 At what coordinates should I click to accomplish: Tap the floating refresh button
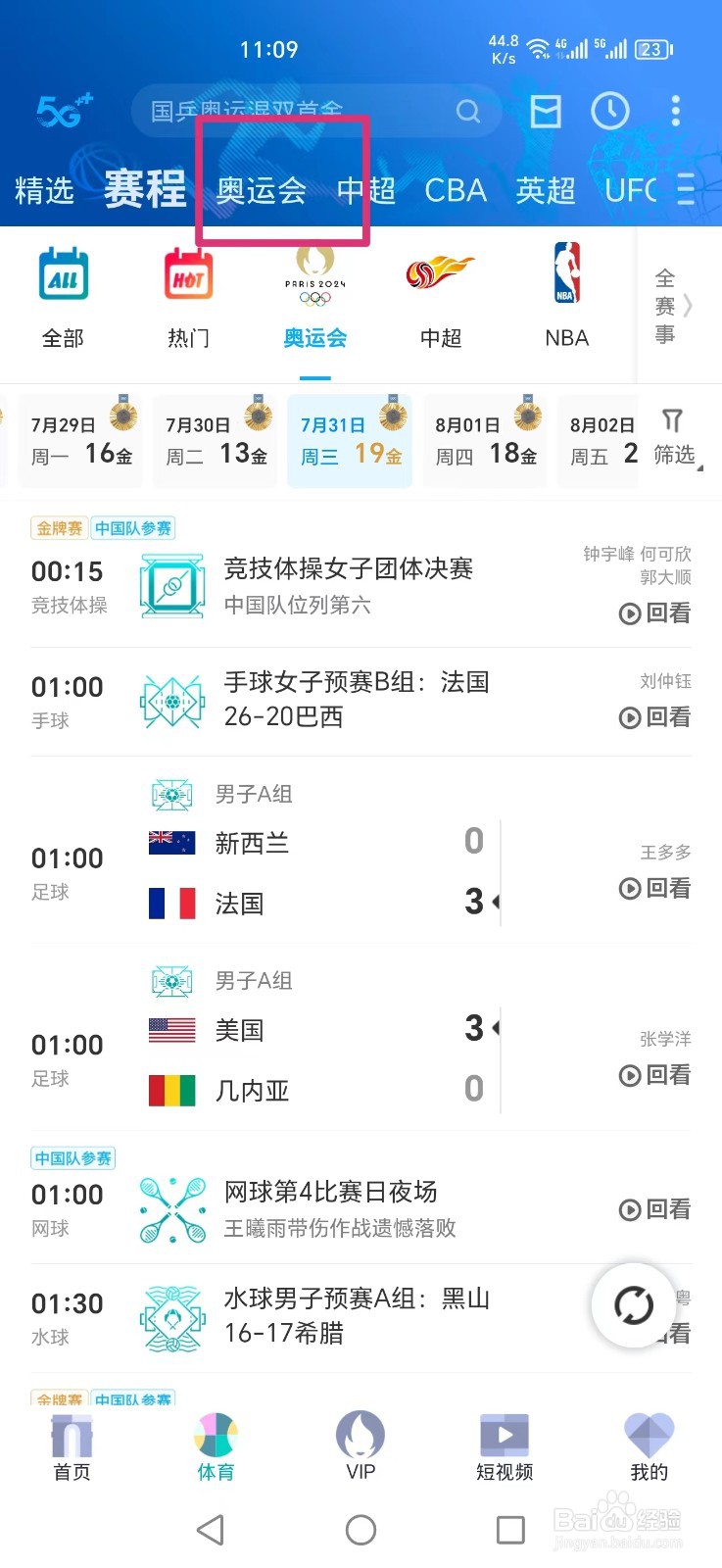[634, 1305]
